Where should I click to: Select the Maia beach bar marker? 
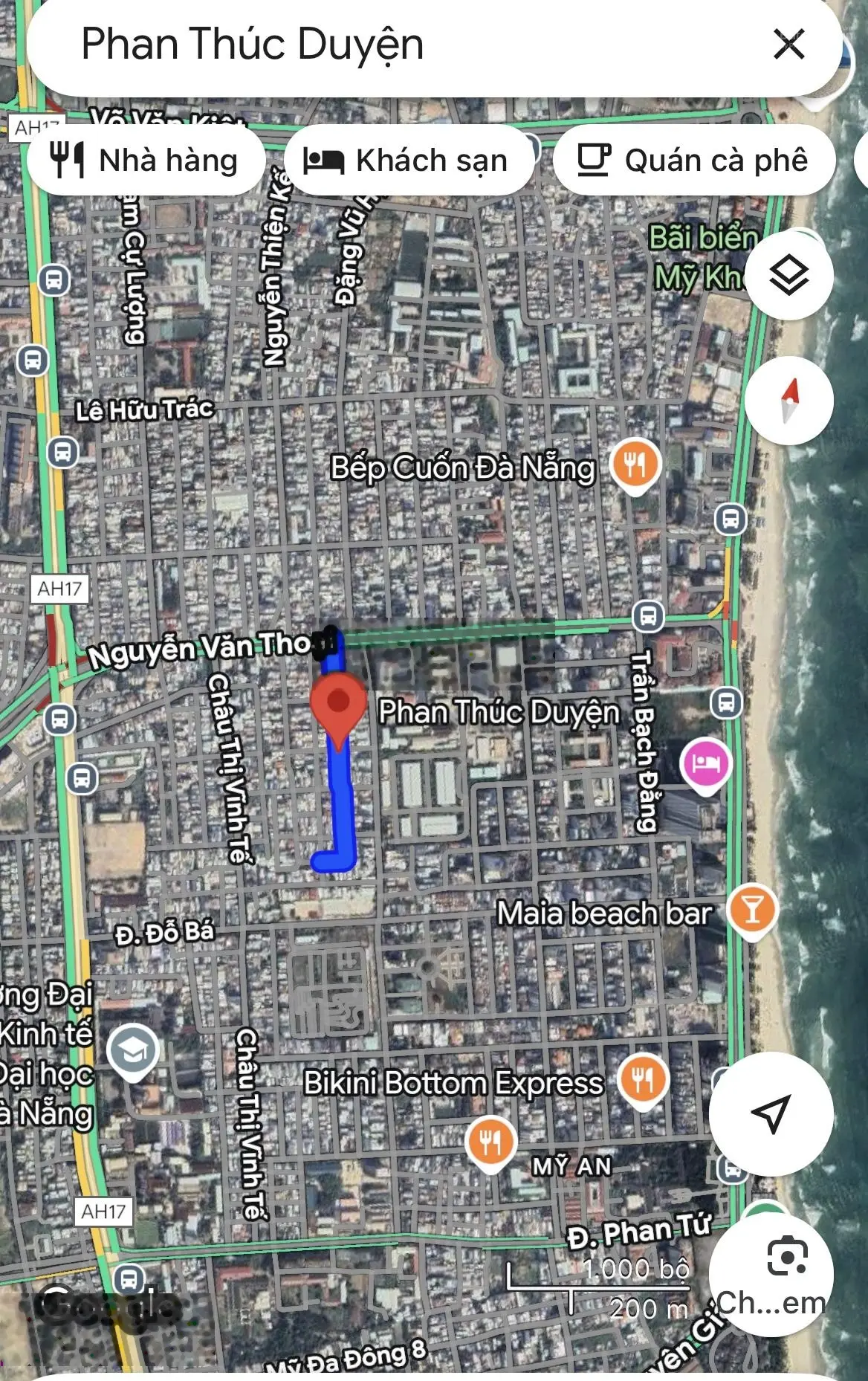pos(751,909)
